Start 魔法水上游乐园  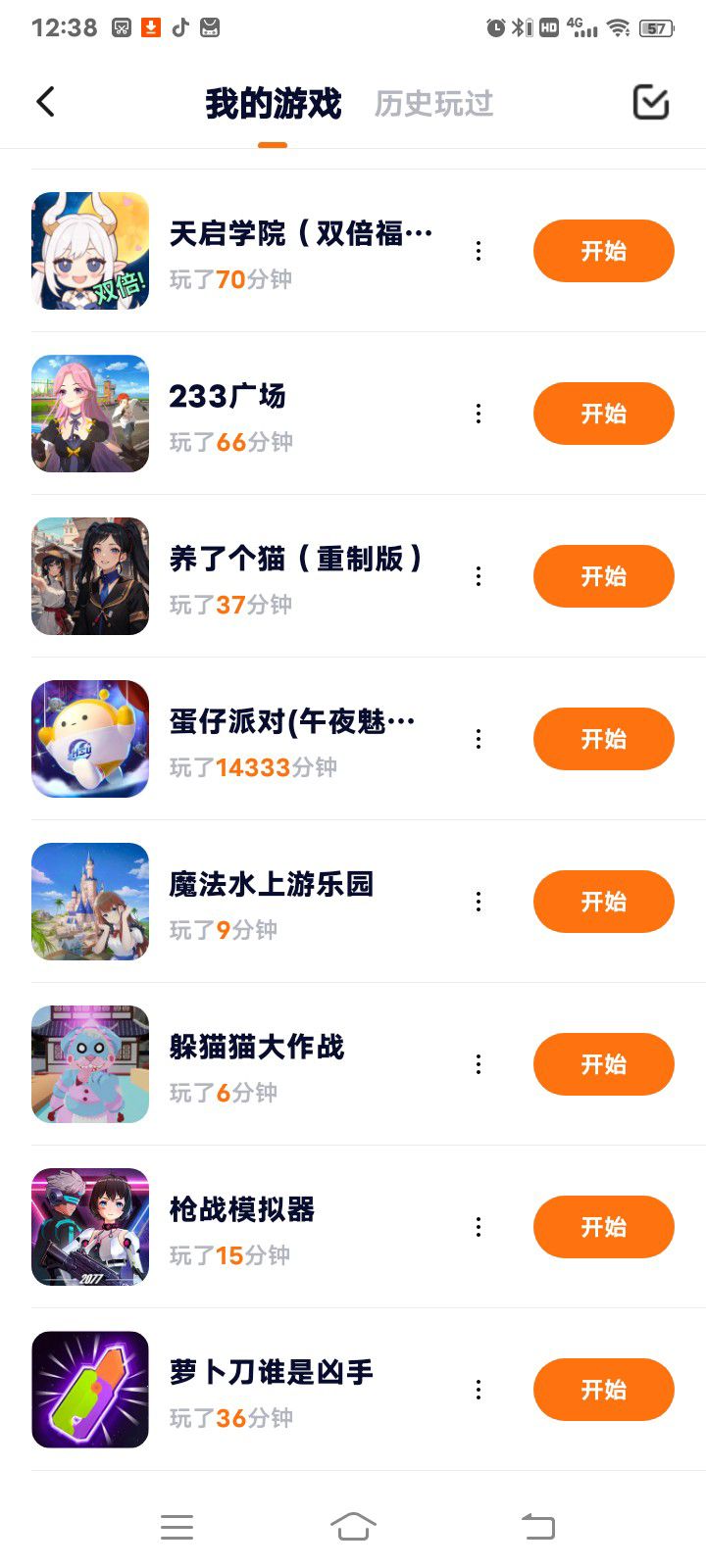coord(603,902)
